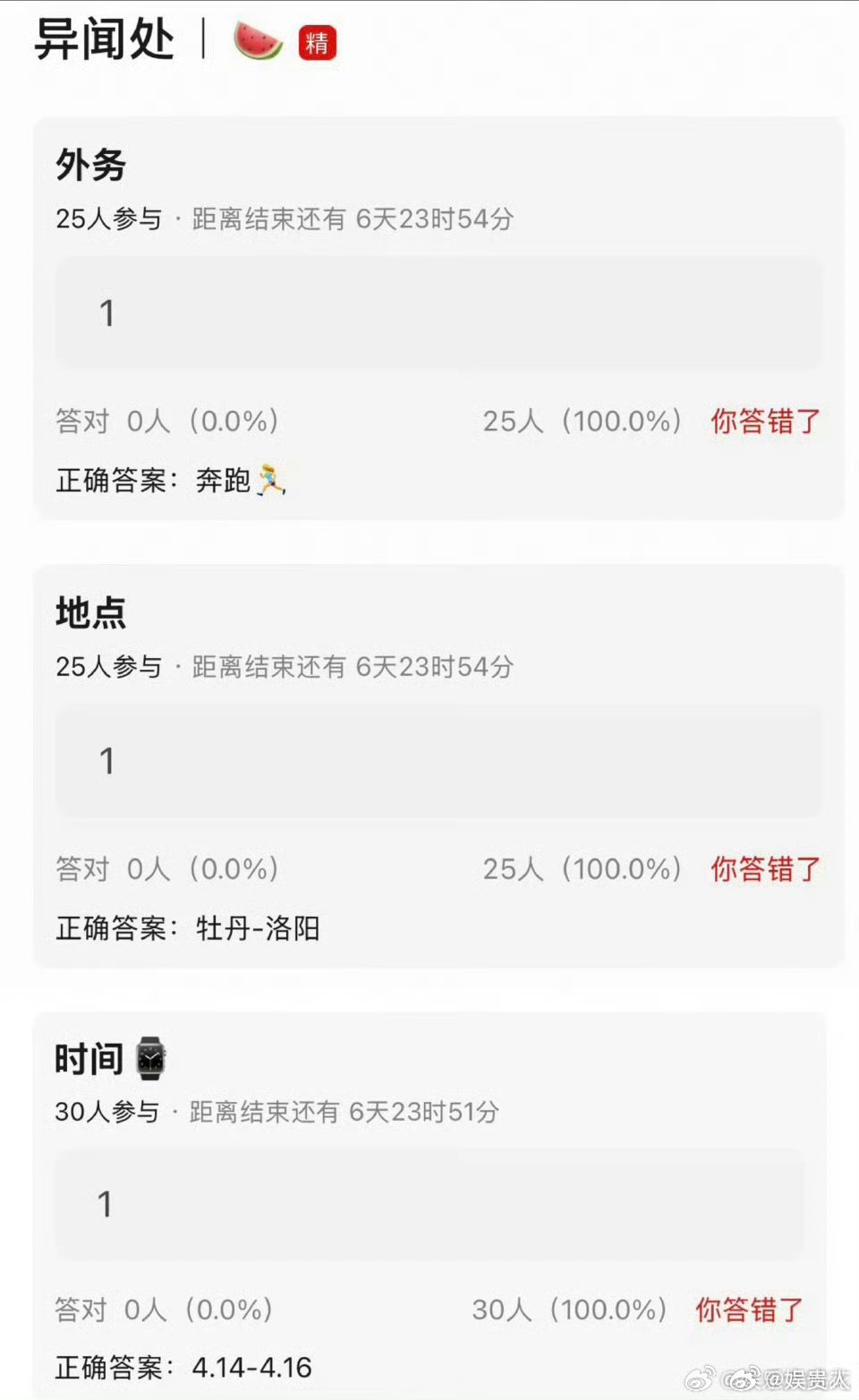Open the 异闻处 title link
The height and width of the screenshot is (1400, 859).
(105, 40)
